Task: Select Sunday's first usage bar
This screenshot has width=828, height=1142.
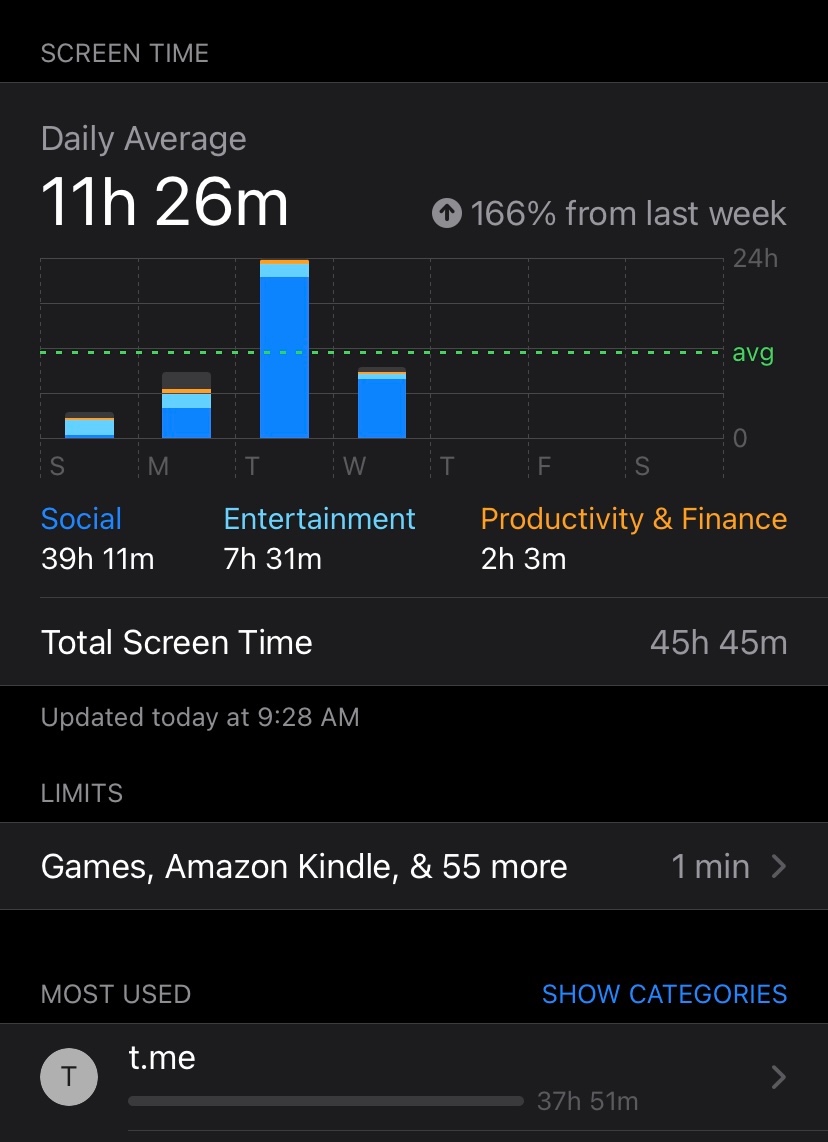Action: (x=89, y=426)
